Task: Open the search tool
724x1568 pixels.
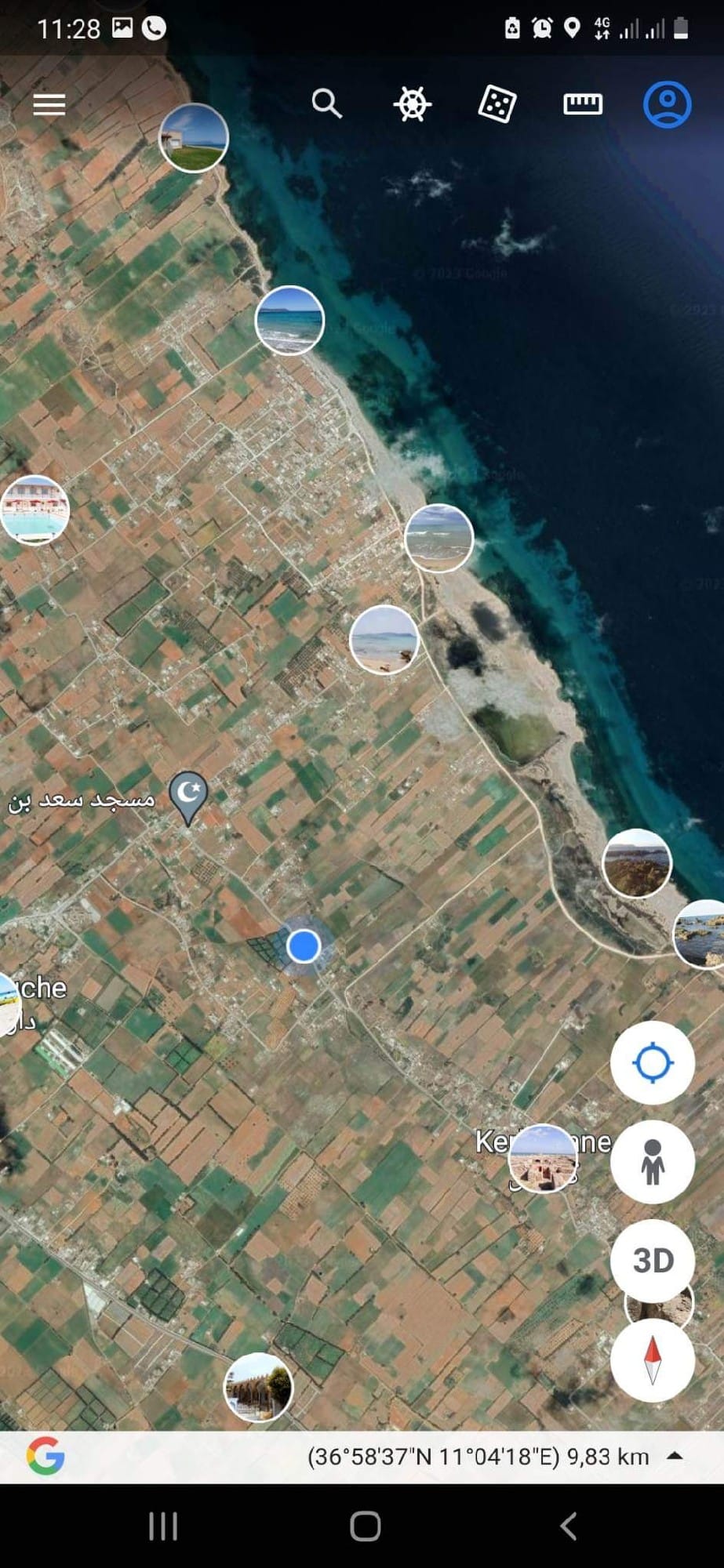Action: pyautogui.click(x=326, y=103)
